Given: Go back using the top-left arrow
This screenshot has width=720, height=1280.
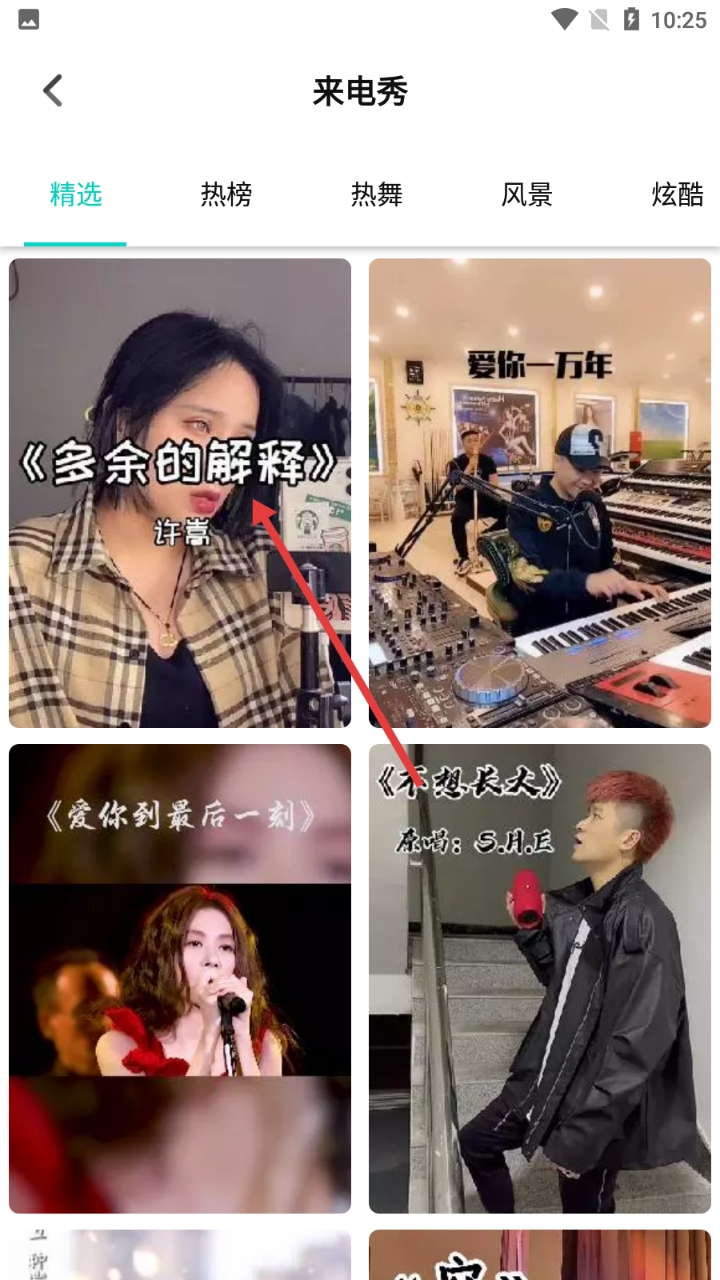Looking at the screenshot, I should coord(53,91).
